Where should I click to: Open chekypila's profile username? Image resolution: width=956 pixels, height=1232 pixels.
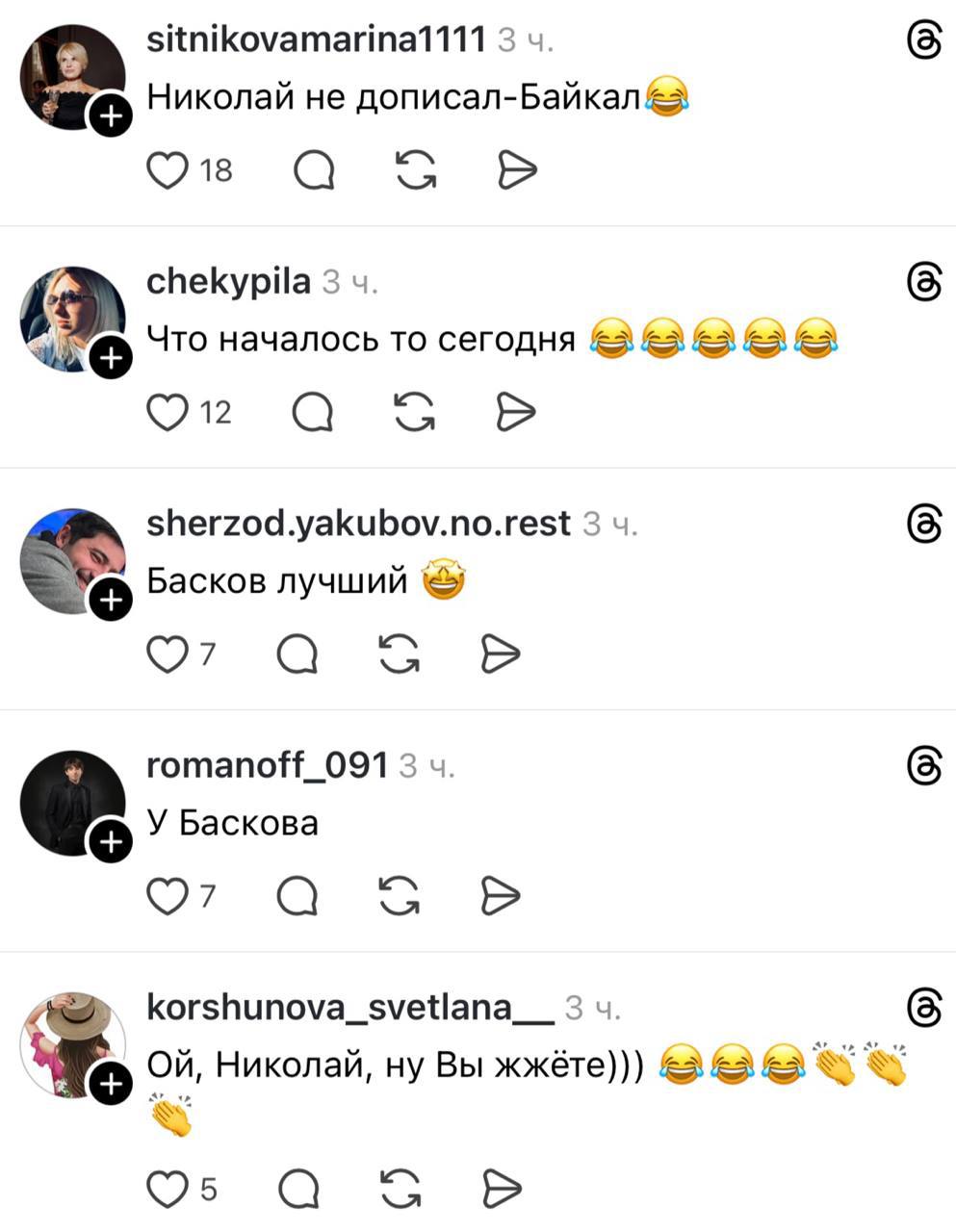229,281
